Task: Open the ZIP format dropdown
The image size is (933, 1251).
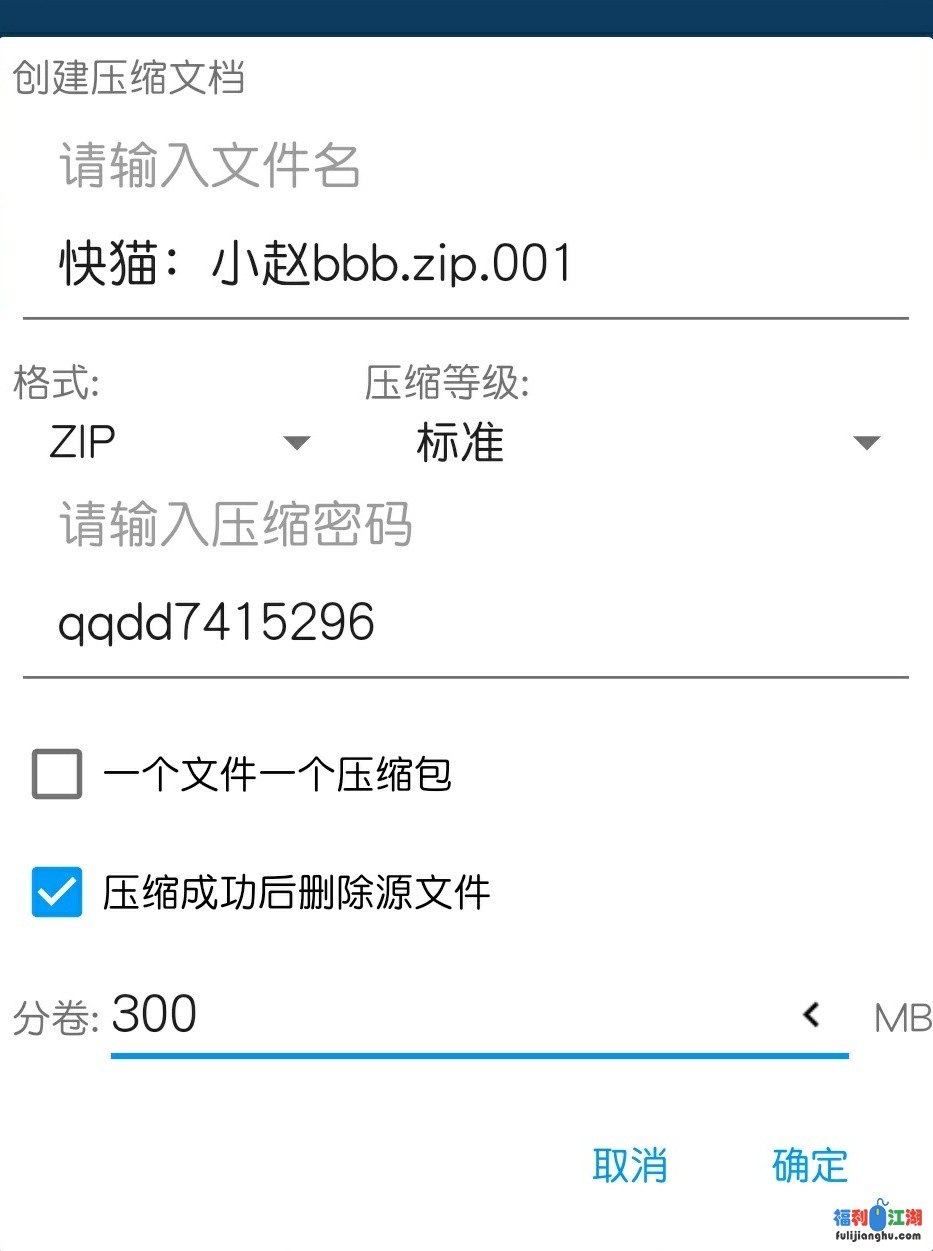Action: (180, 442)
